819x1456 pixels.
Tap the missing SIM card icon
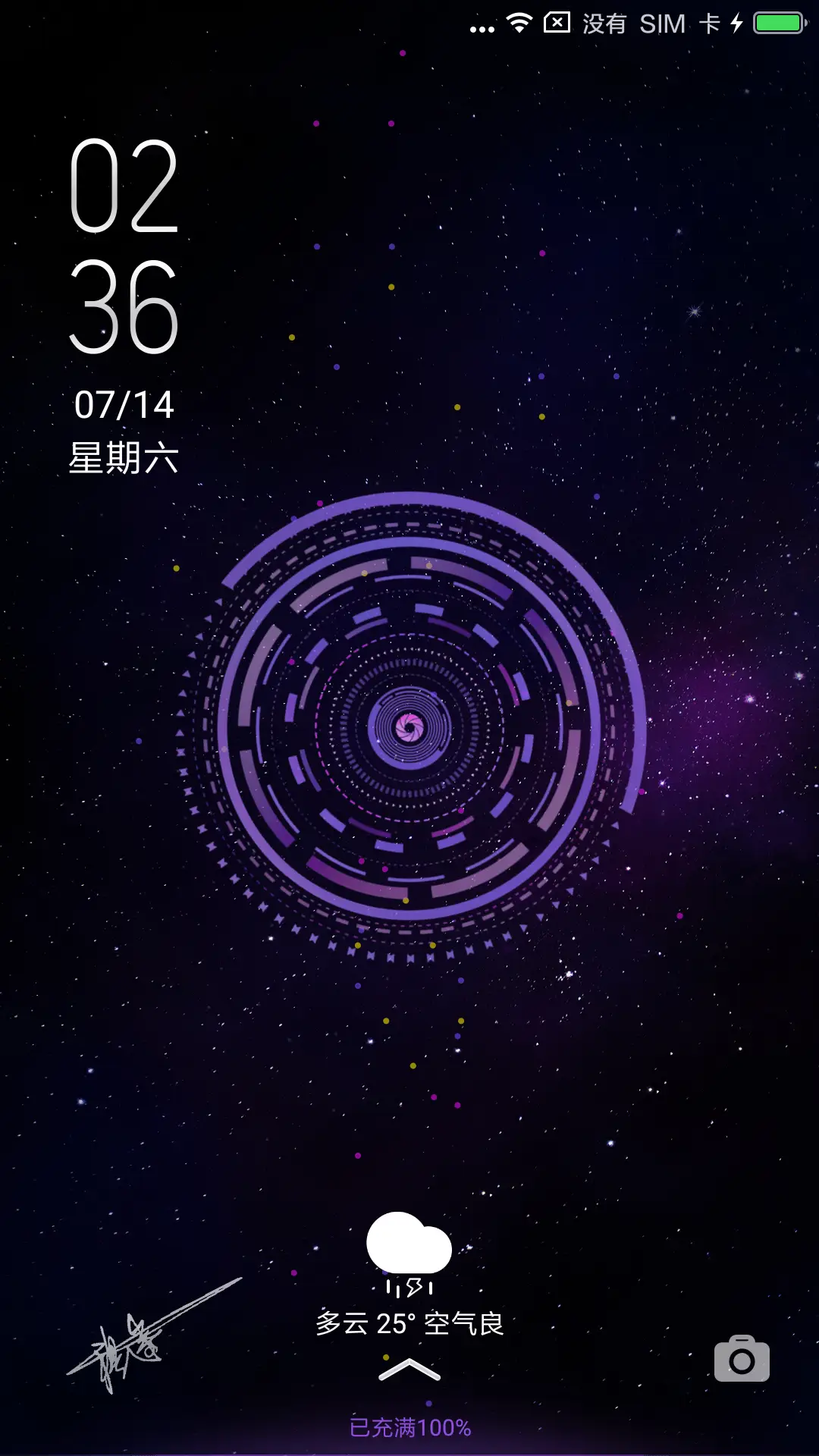tap(558, 23)
